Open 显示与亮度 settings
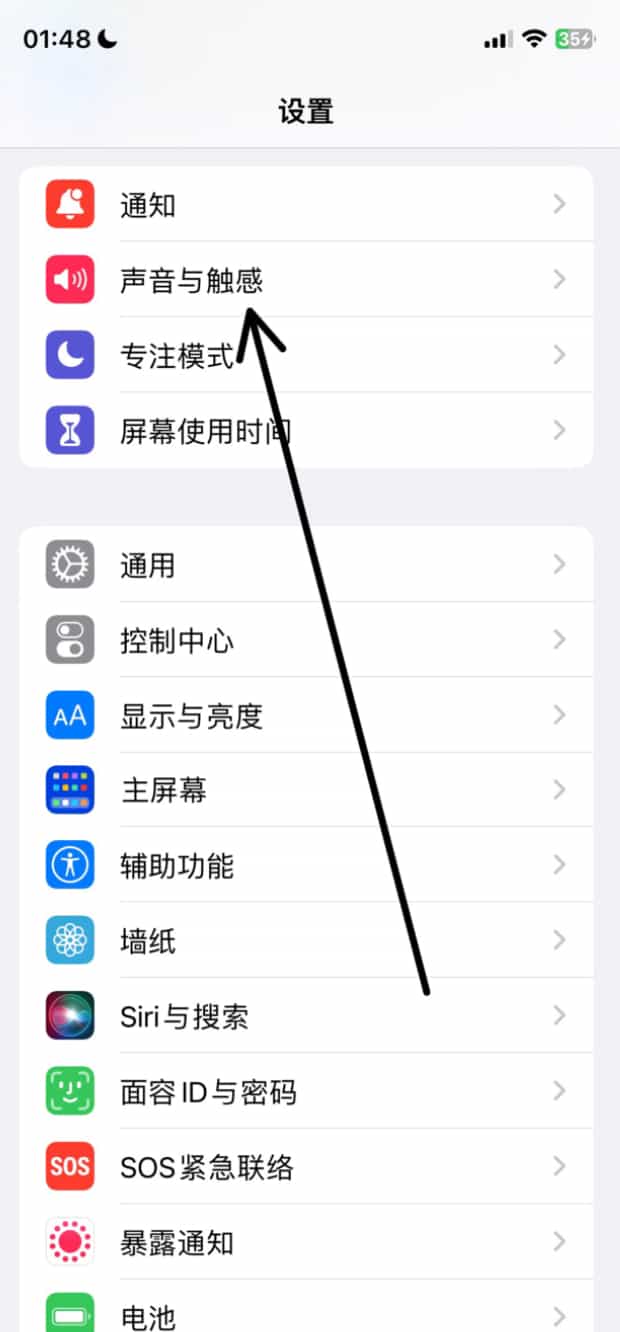This screenshot has width=620, height=1332. click(x=305, y=716)
